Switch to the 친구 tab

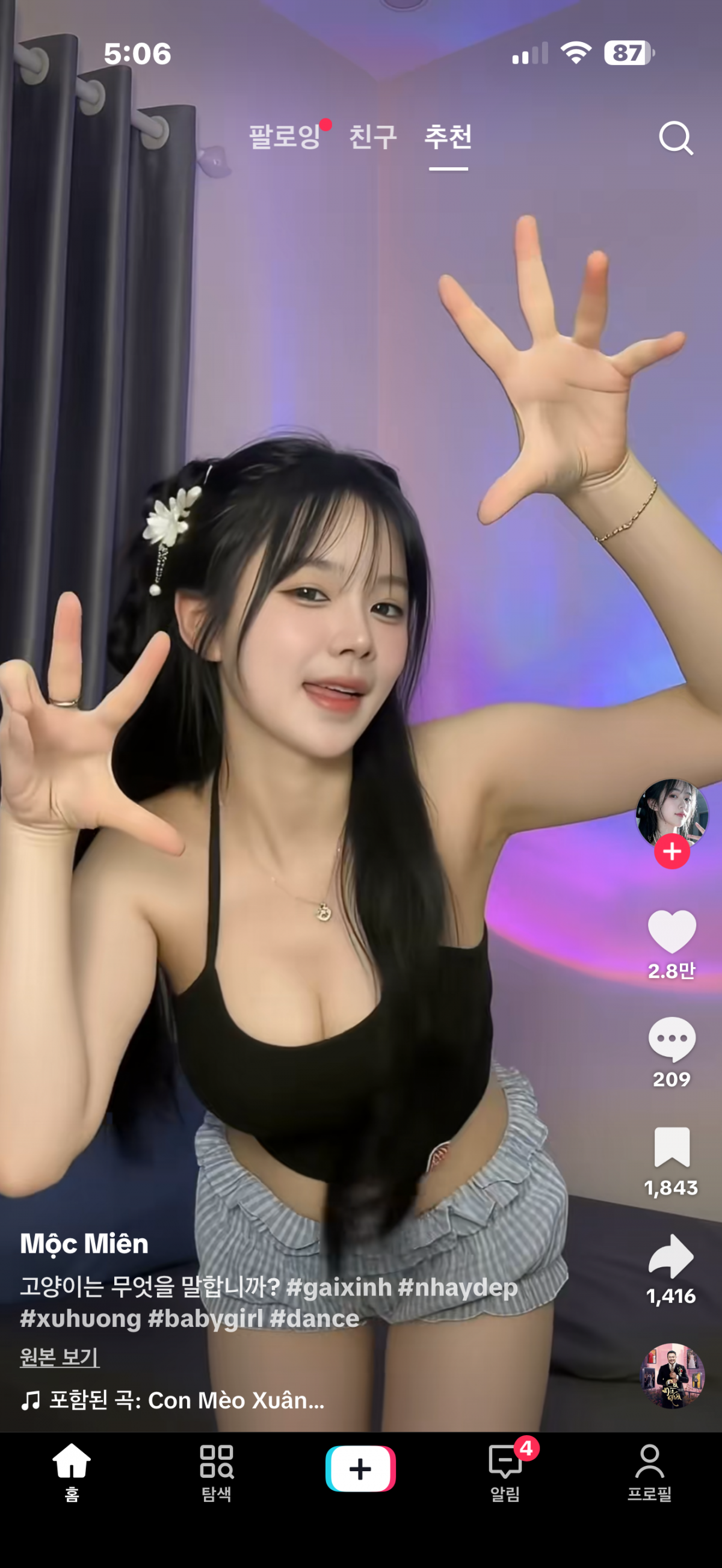pyautogui.click(x=372, y=137)
